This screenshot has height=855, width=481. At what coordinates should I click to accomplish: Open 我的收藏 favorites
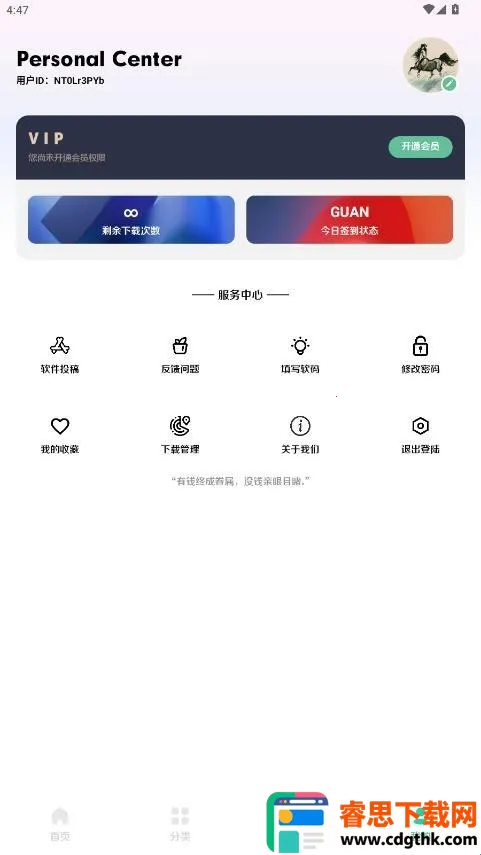click(x=60, y=435)
